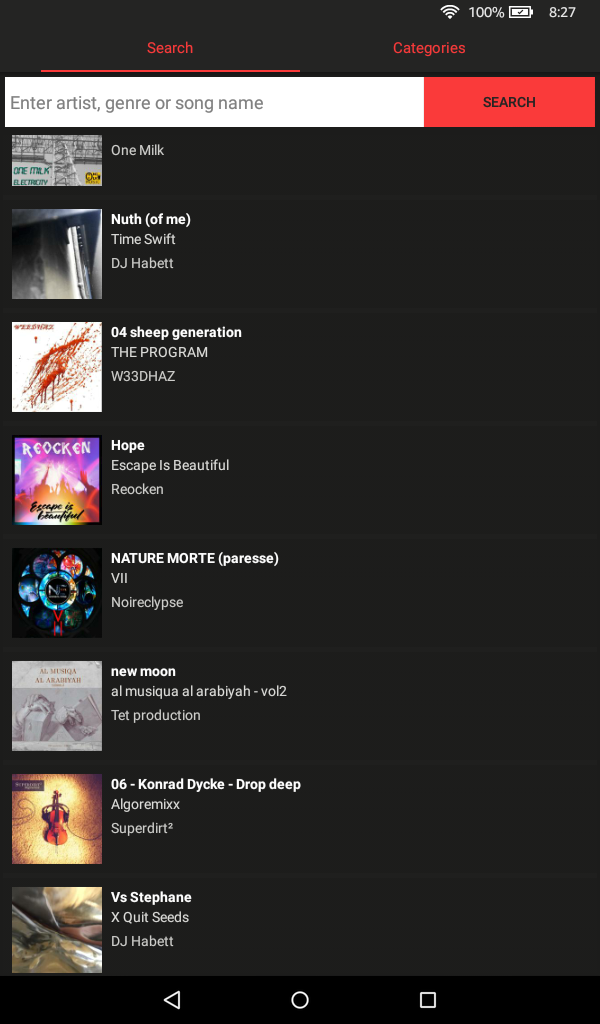Viewport: 600px width, 1024px height.
Task: Choose new moon by Tet production
Action: (x=300, y=705)
